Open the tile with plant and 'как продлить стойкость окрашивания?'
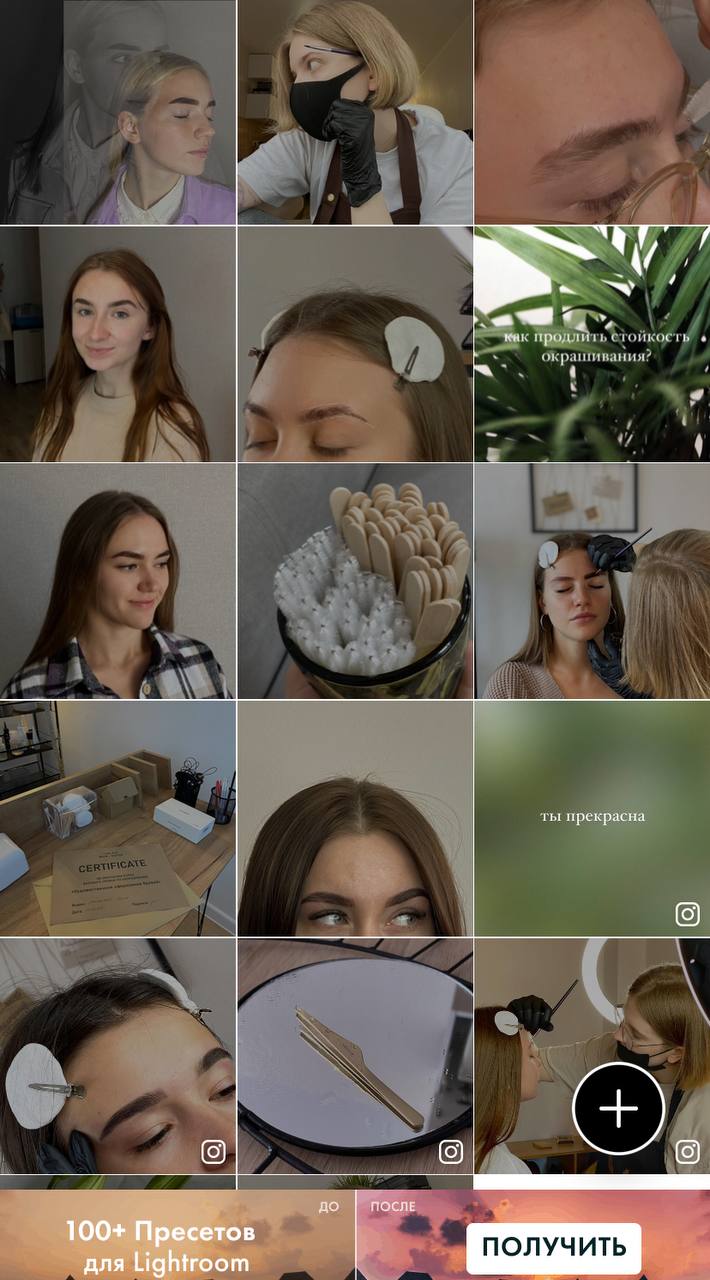The height and width of the screenshot is (1280, 710). [x=592, y=343]
